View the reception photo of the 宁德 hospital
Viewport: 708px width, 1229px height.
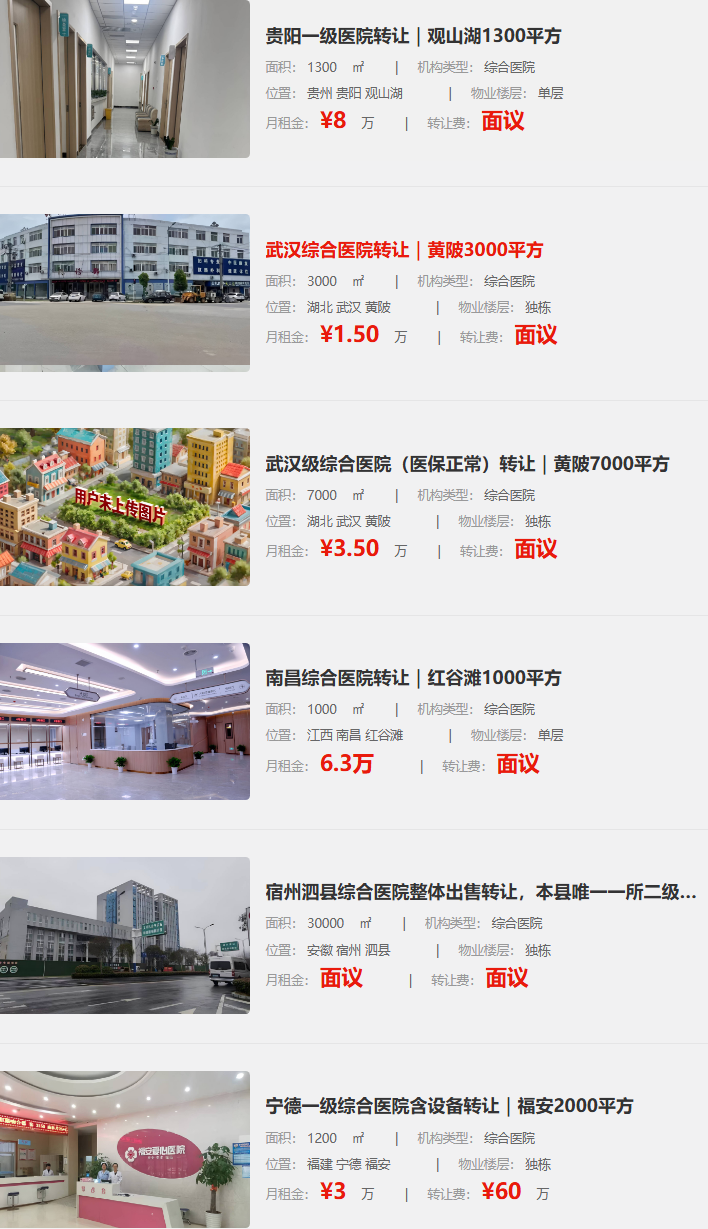124,1149
